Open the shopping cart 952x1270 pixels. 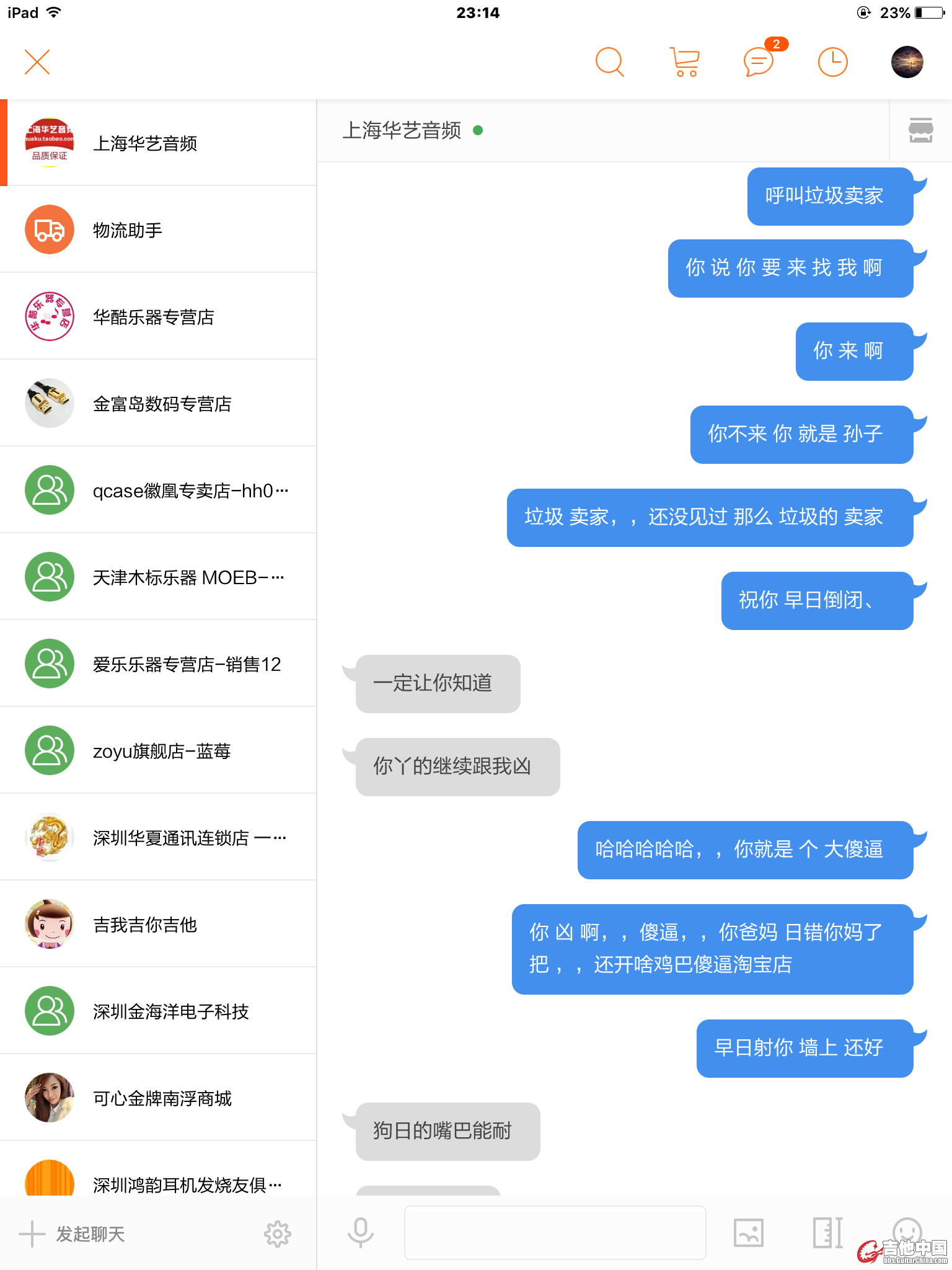684,62
